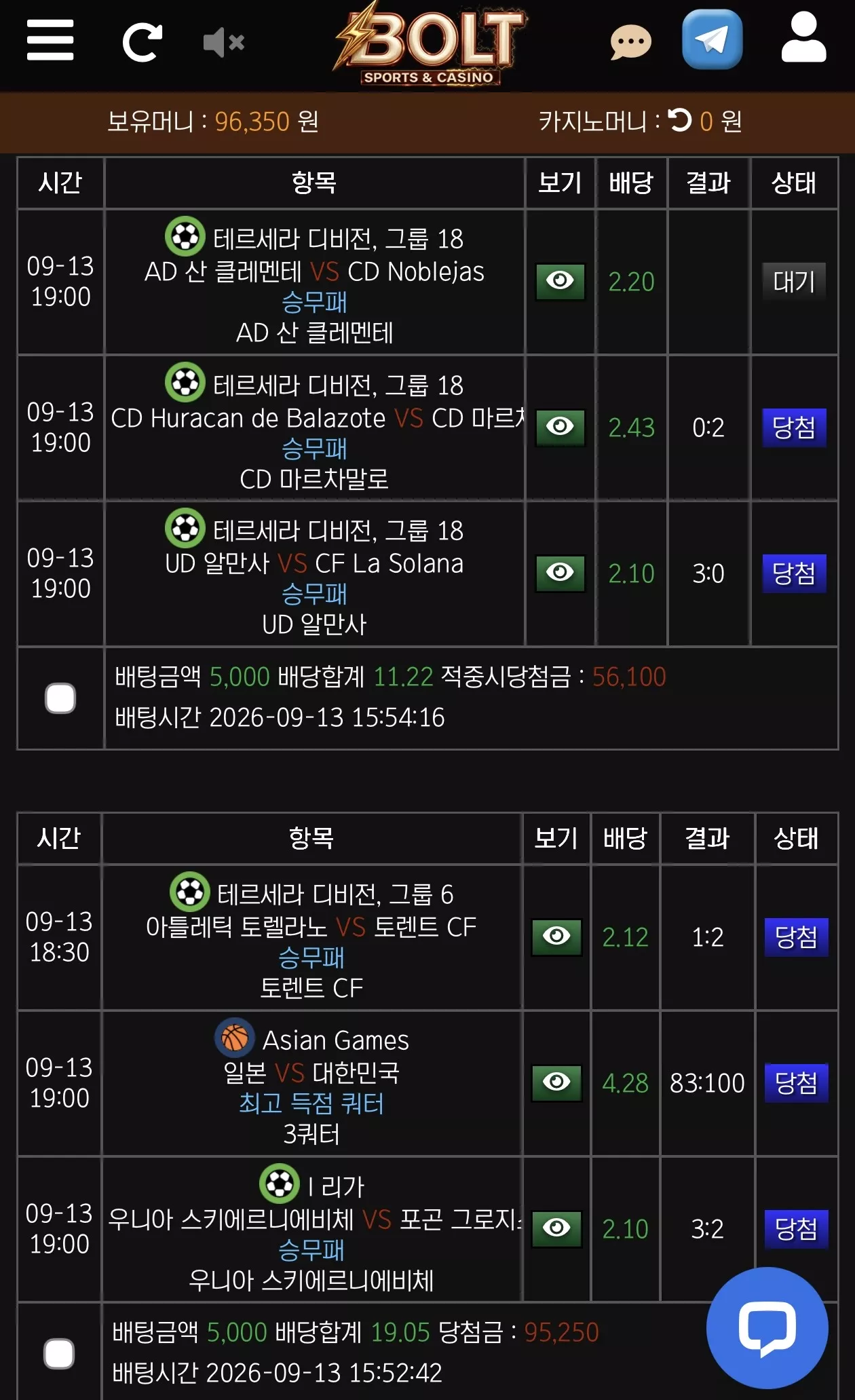Image resolution: width=855 pixels, height=1400 pixels.
Task: View details for 일본 vs 대한민국 Asian Games
Action: [x=556, y=1082]
